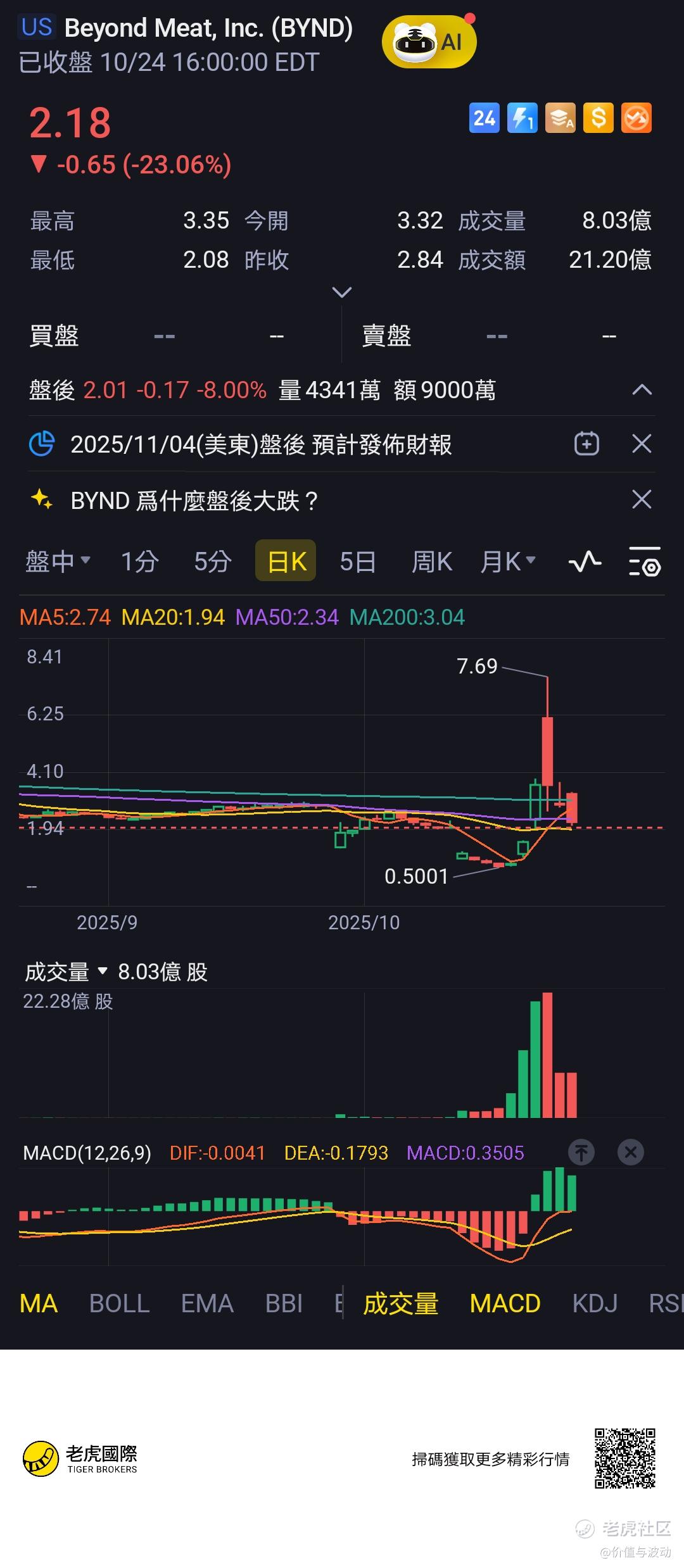Show the 周K weekly chart
The height and width of the screenshot is (1568, 684).
[432, 561]
